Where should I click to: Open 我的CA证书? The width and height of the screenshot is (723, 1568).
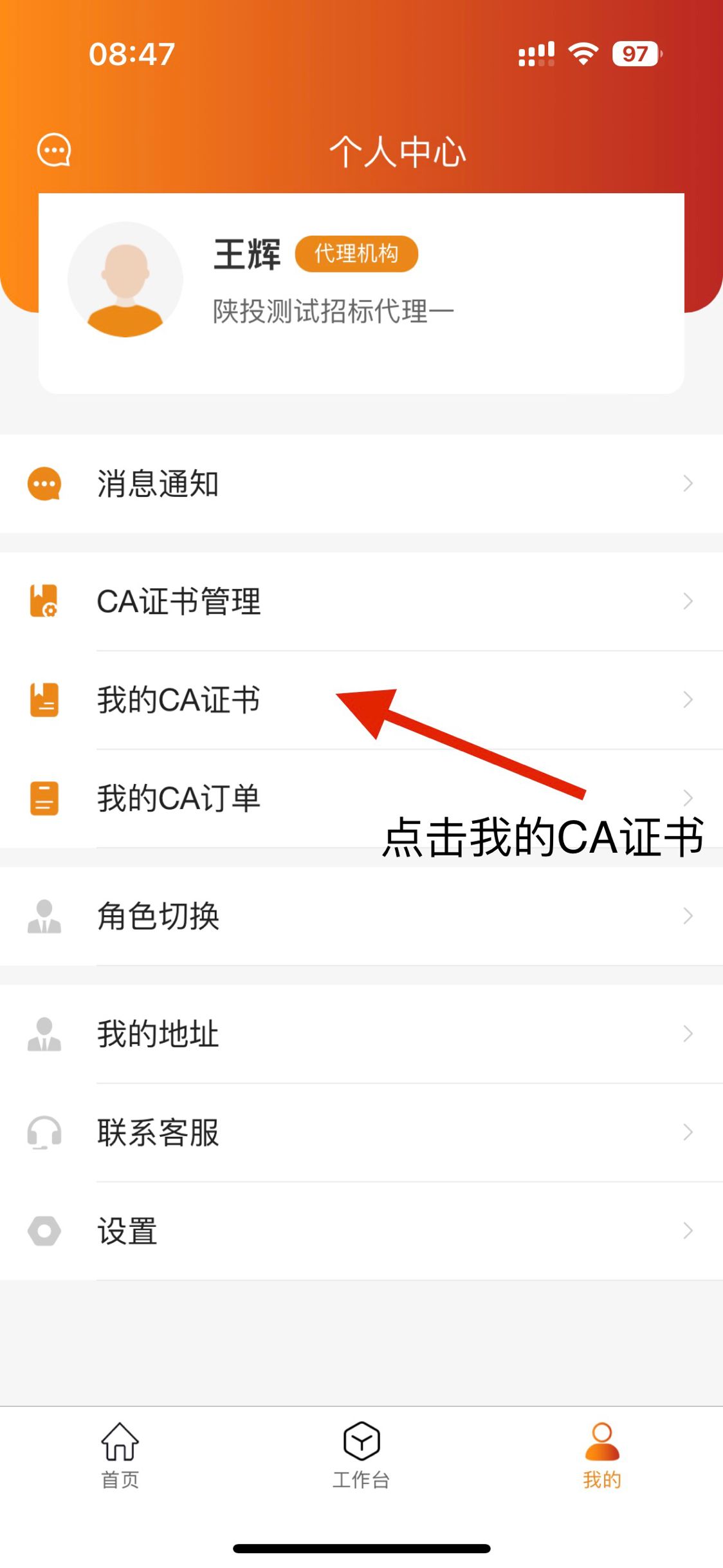180,700
